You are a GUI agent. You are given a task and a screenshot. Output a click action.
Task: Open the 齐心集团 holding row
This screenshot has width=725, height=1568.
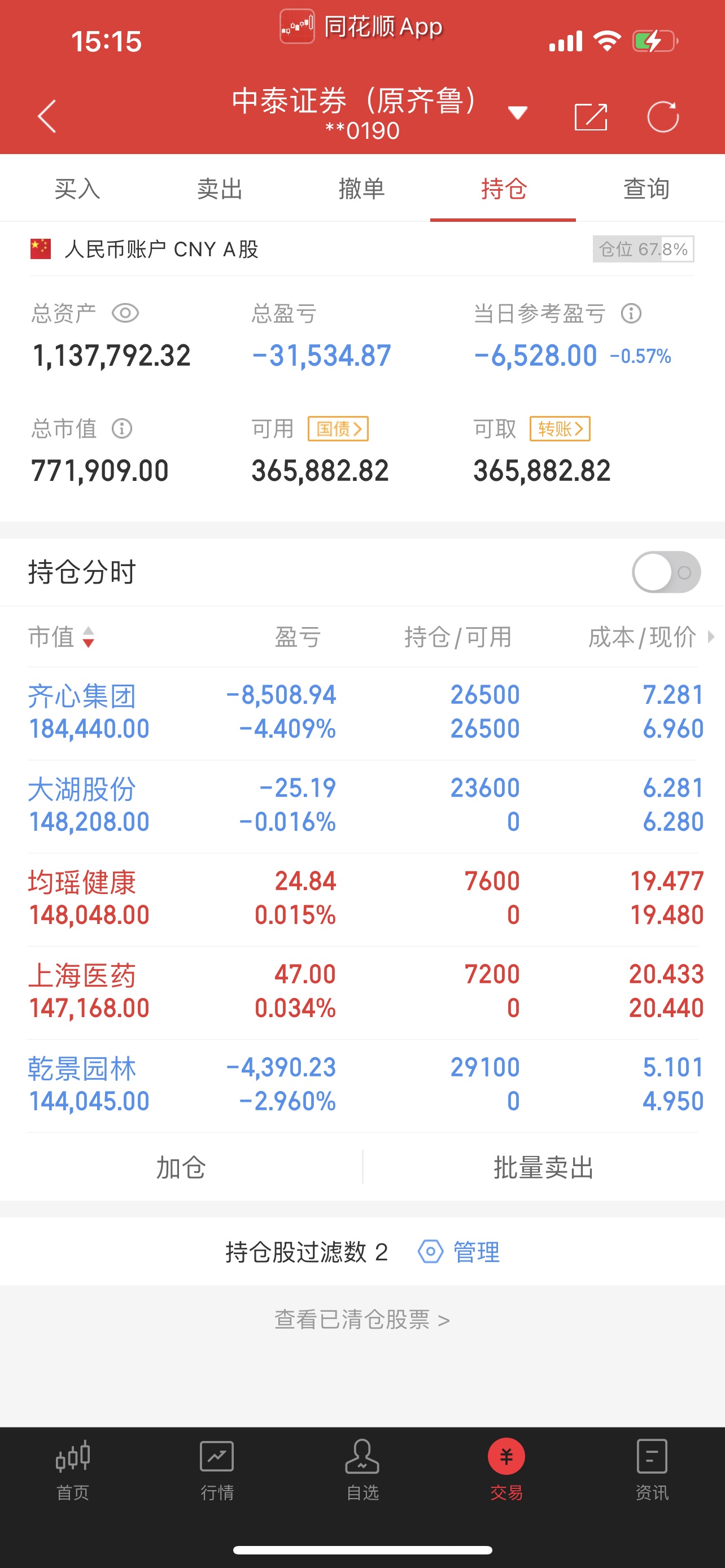pos(363,712)
